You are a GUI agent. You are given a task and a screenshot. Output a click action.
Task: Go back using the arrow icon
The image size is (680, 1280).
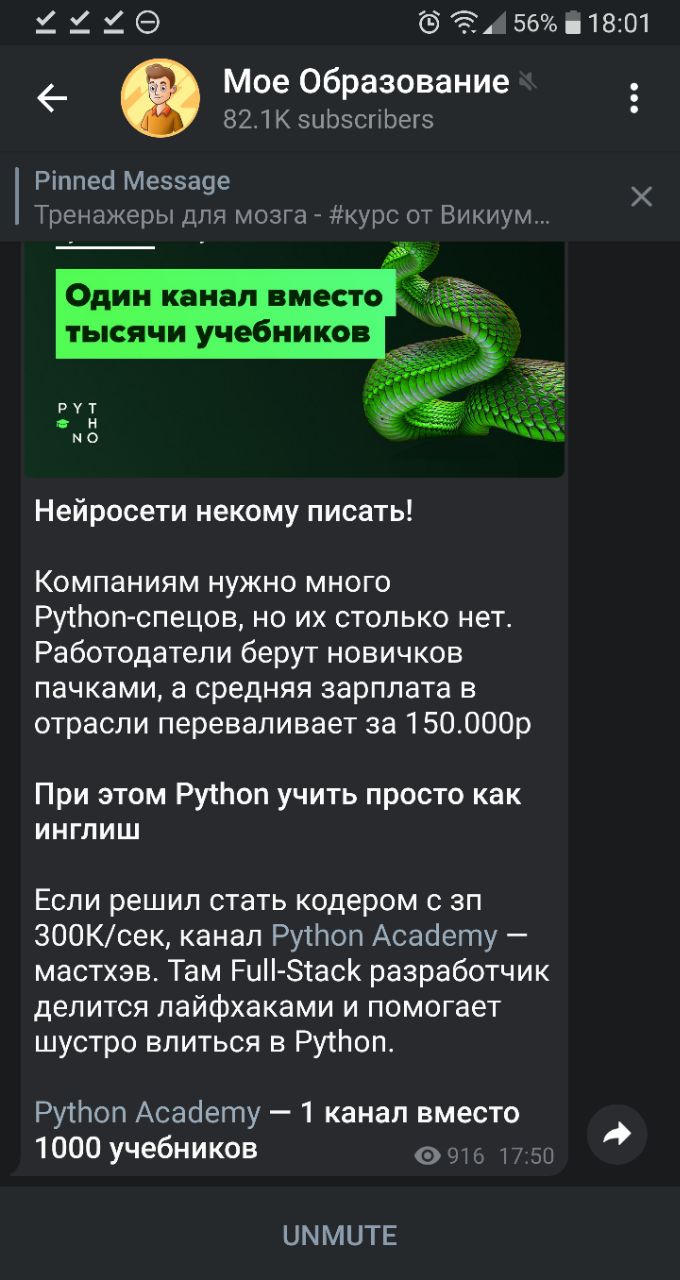coord(52,97)
